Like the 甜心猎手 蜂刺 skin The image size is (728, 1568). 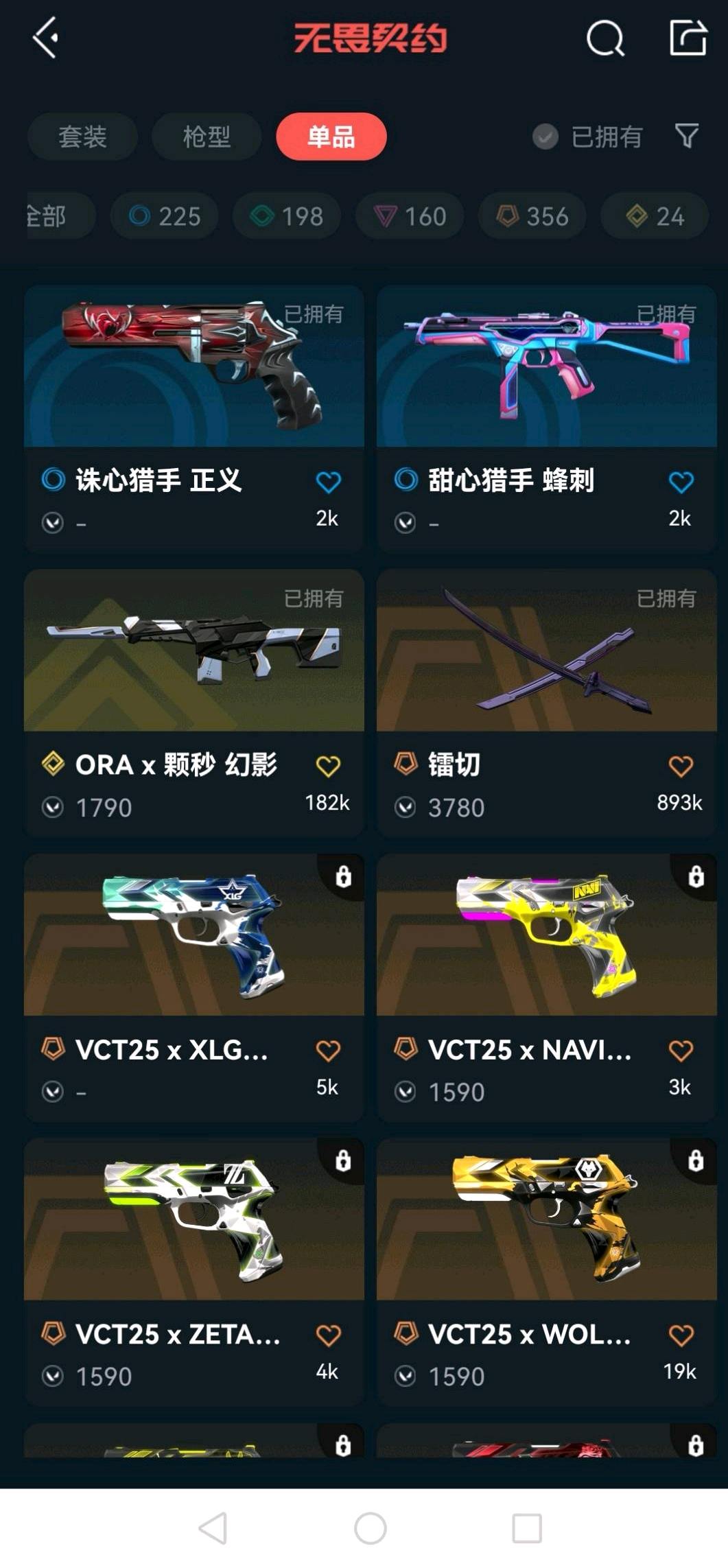[x=681, y=482]
